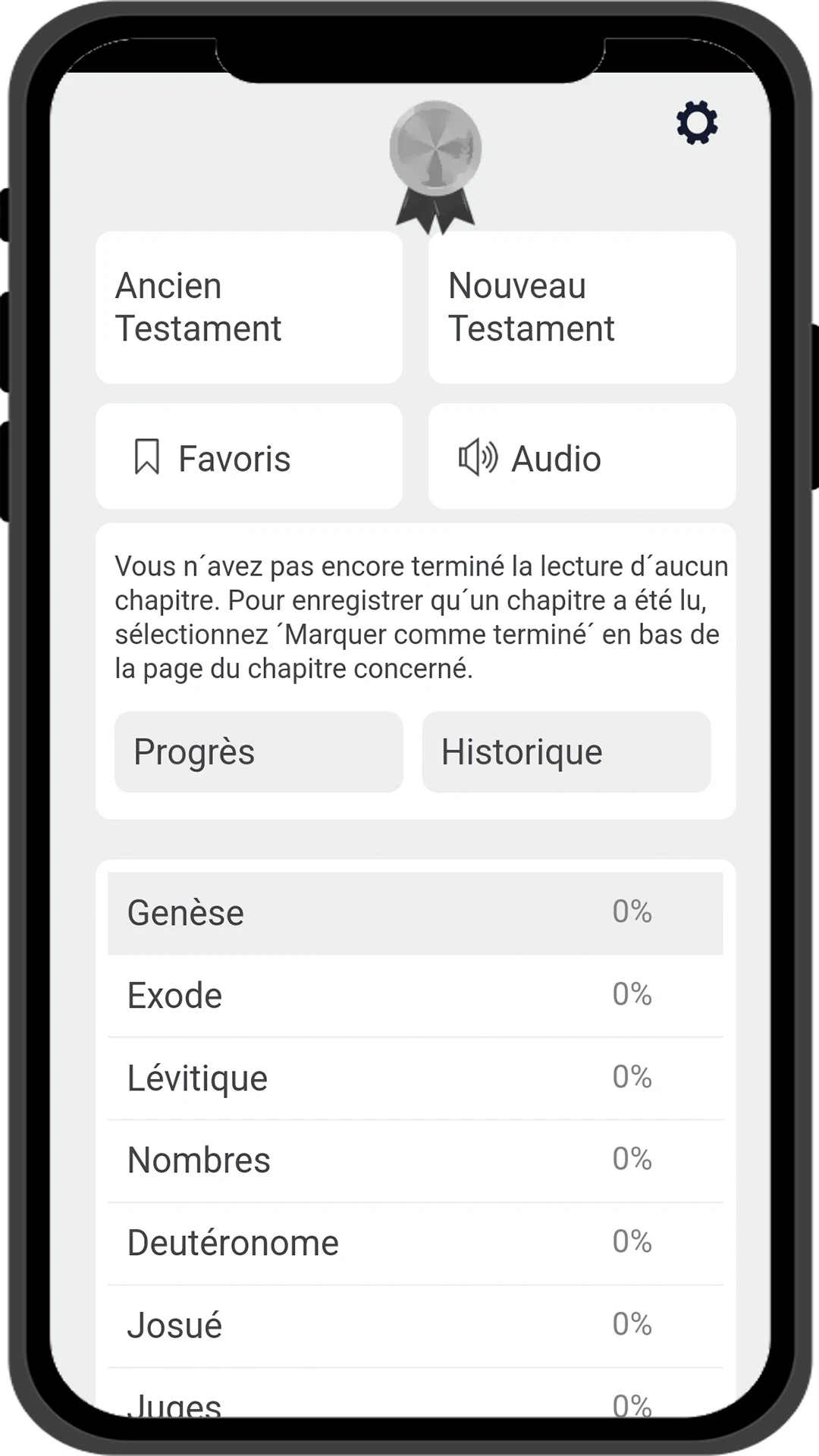Open the book Exode
This screenshot has width=819, height=1456.
pos(416,996)
